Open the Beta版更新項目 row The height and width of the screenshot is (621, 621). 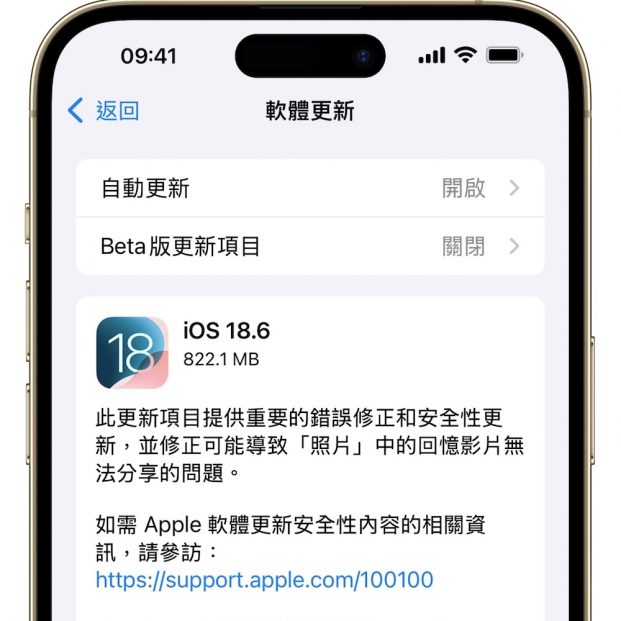click(x=310, y=246)
